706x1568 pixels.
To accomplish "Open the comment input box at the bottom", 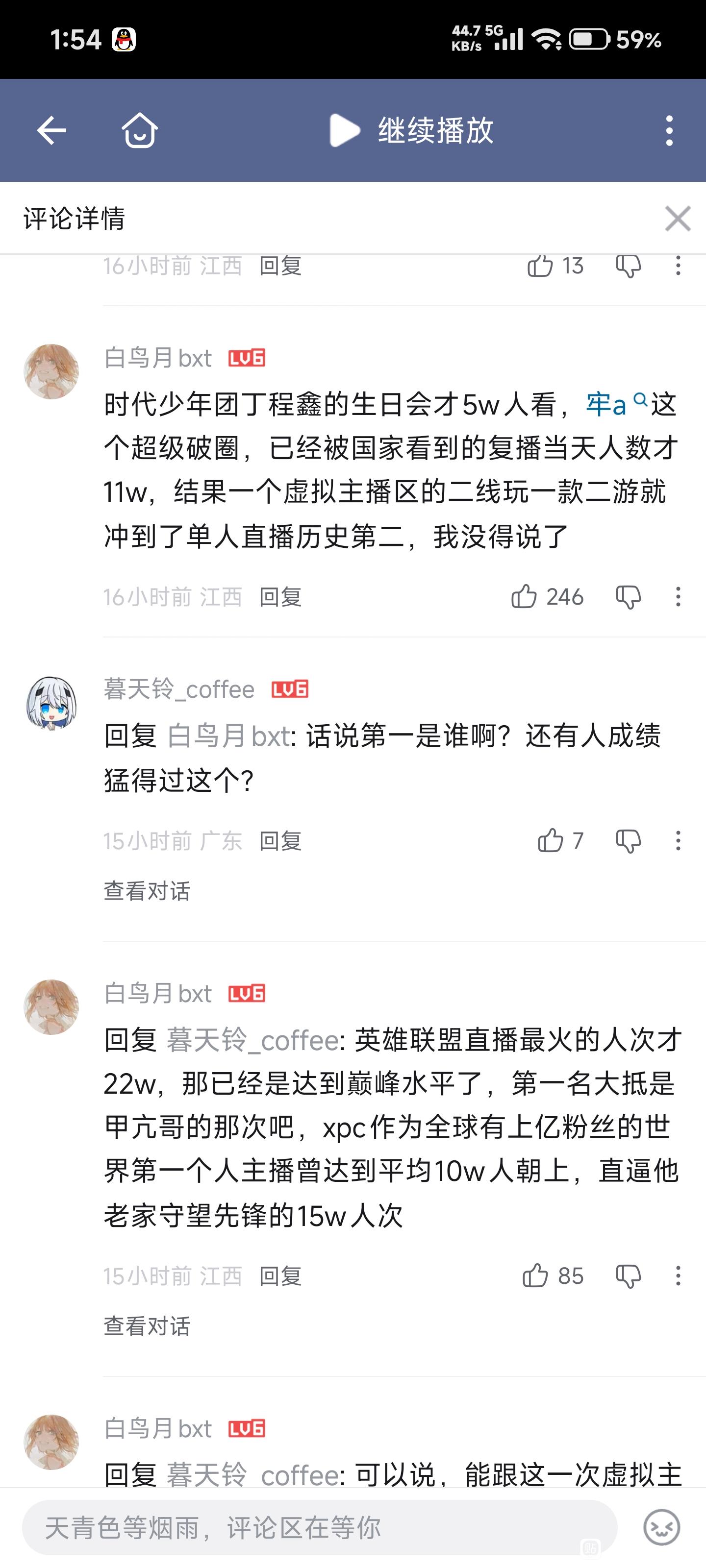I will tap(320, 1527).
